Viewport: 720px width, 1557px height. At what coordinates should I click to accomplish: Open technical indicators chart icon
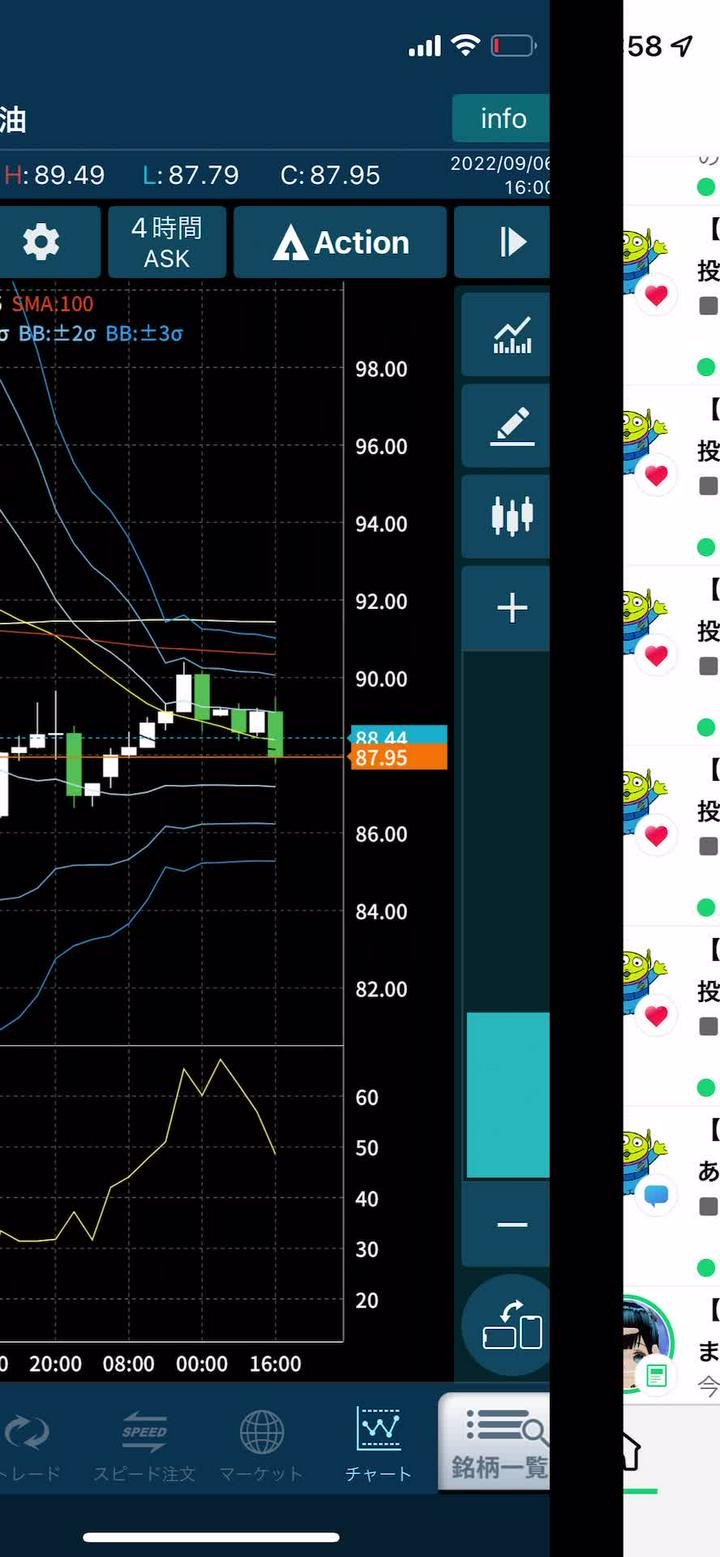pyautogui.click(x=510, y=336)
